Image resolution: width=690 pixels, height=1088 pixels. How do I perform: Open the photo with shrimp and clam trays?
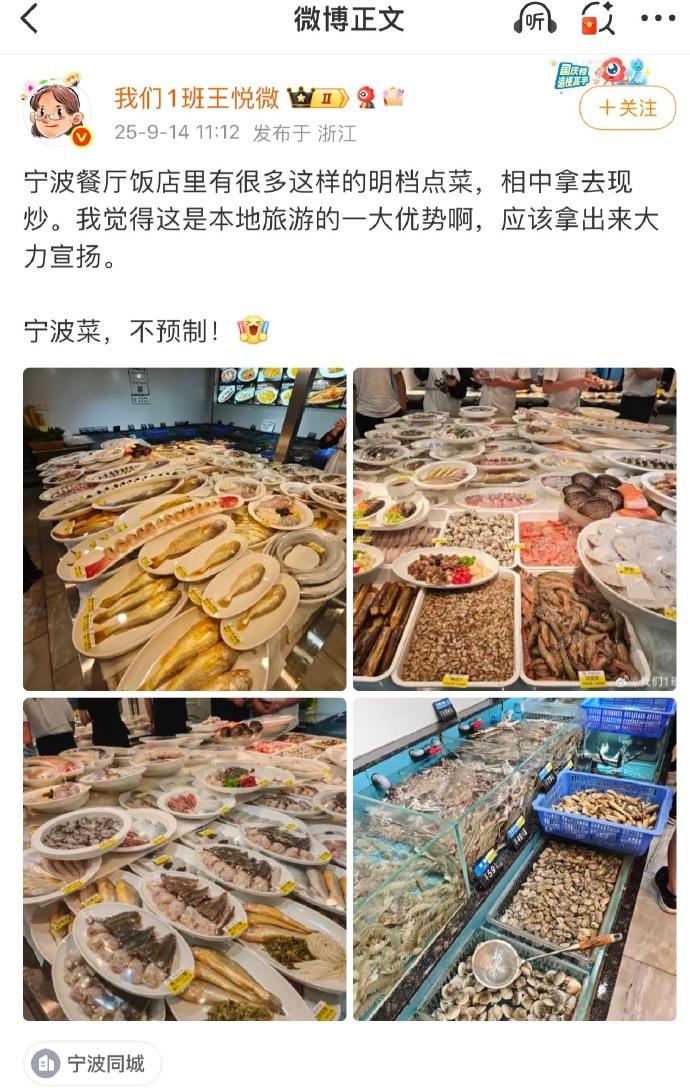(x=514, y=529)
